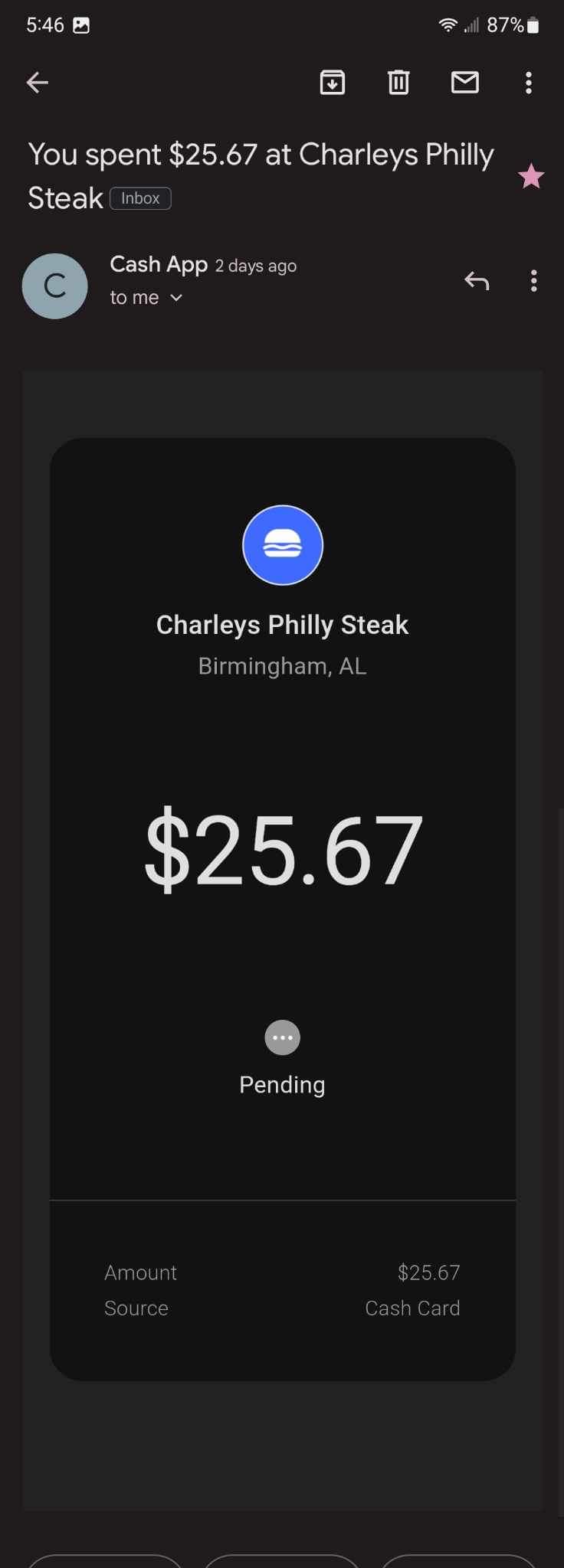This screenshot has height=1568, width=564.
Task: View the Cash App sender avatar
Action: click(x=54, y=286)
